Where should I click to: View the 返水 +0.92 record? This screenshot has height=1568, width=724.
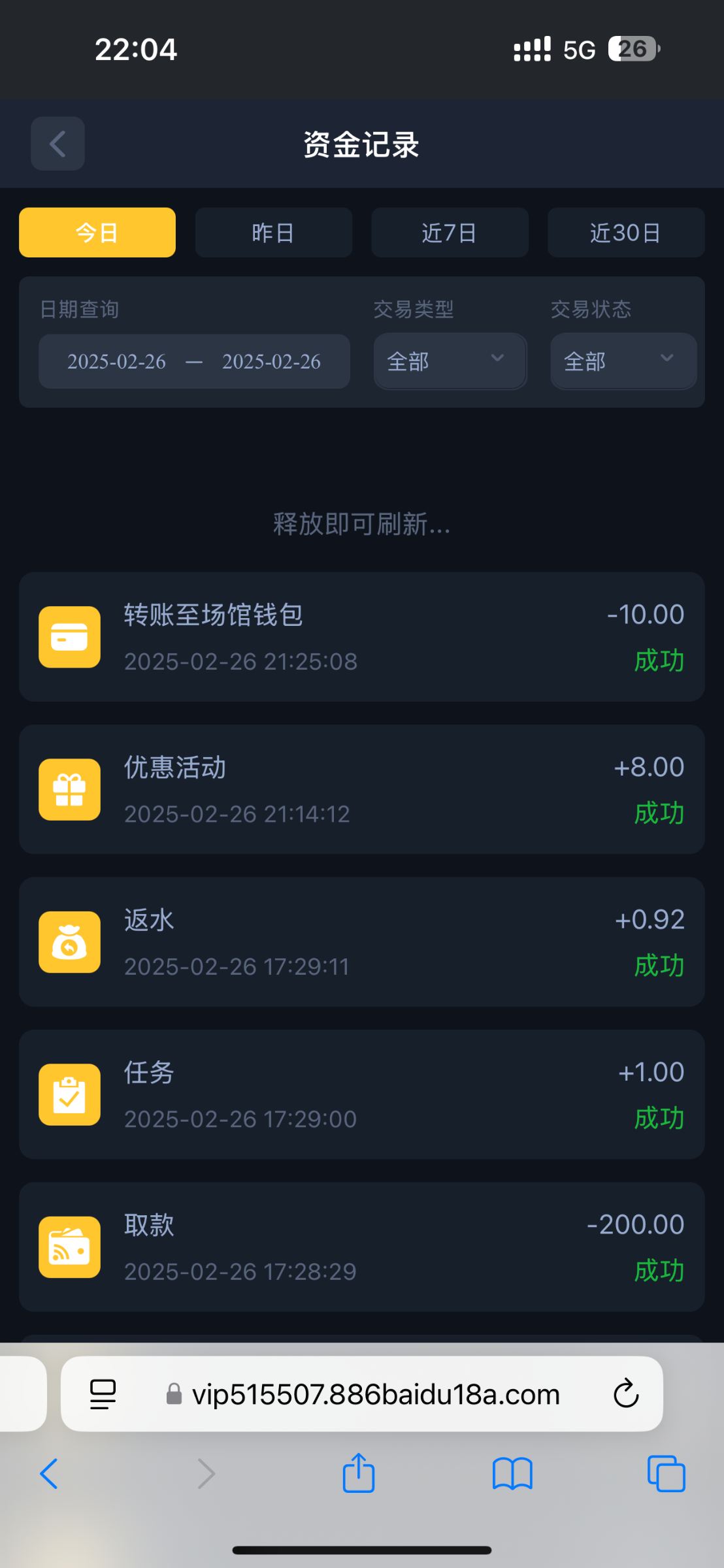click(x=362, y=942)
